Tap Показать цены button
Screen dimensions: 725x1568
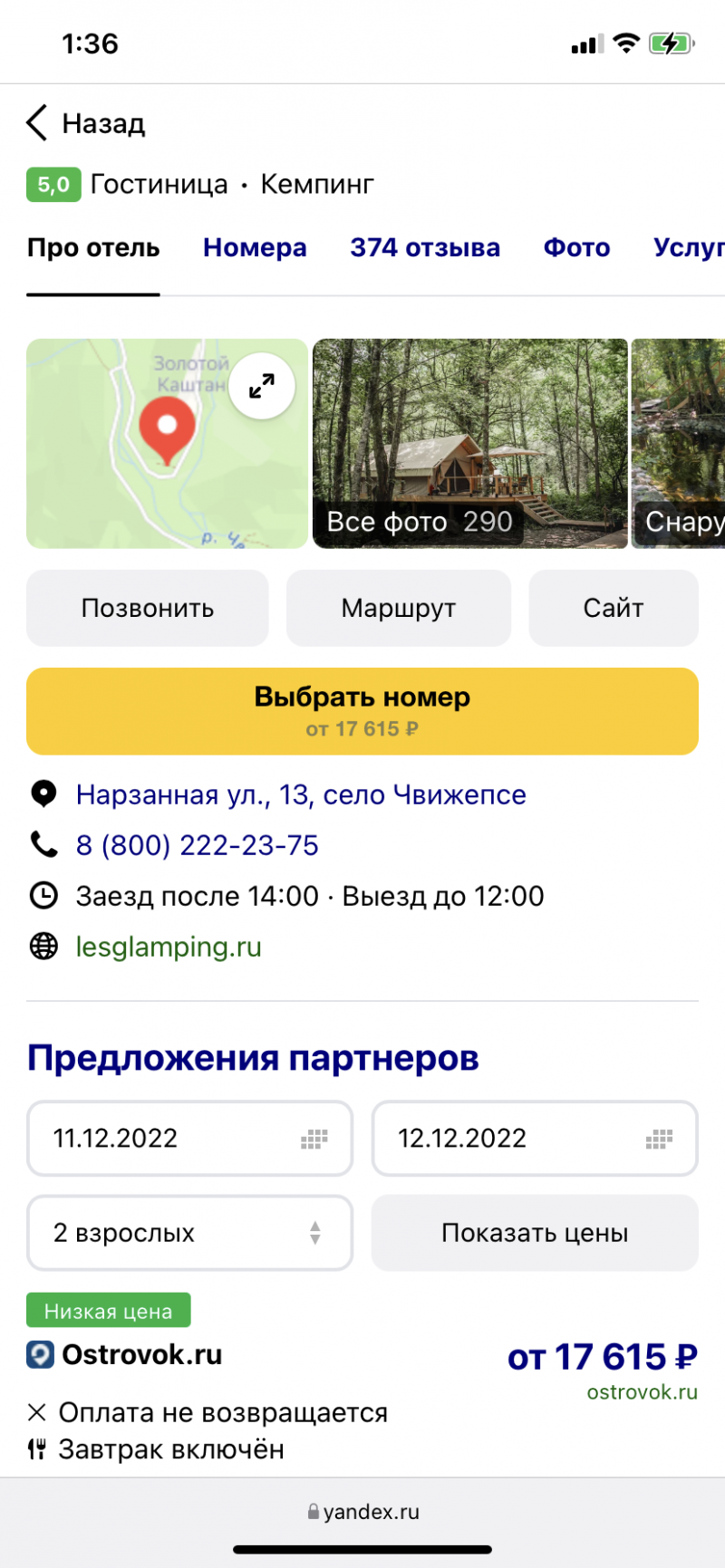[535, 1233]
